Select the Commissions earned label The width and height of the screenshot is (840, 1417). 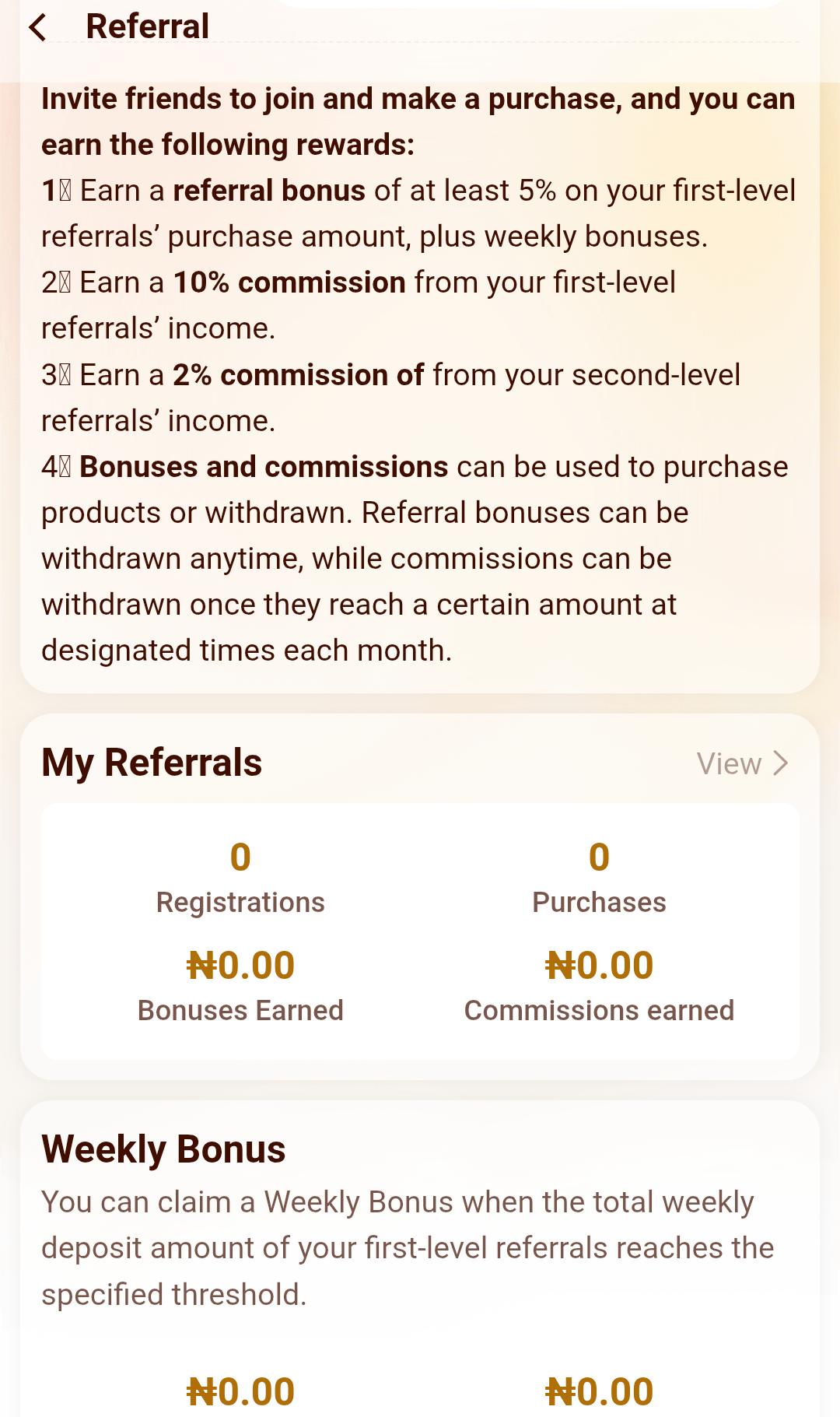[x=600, y=1010]
